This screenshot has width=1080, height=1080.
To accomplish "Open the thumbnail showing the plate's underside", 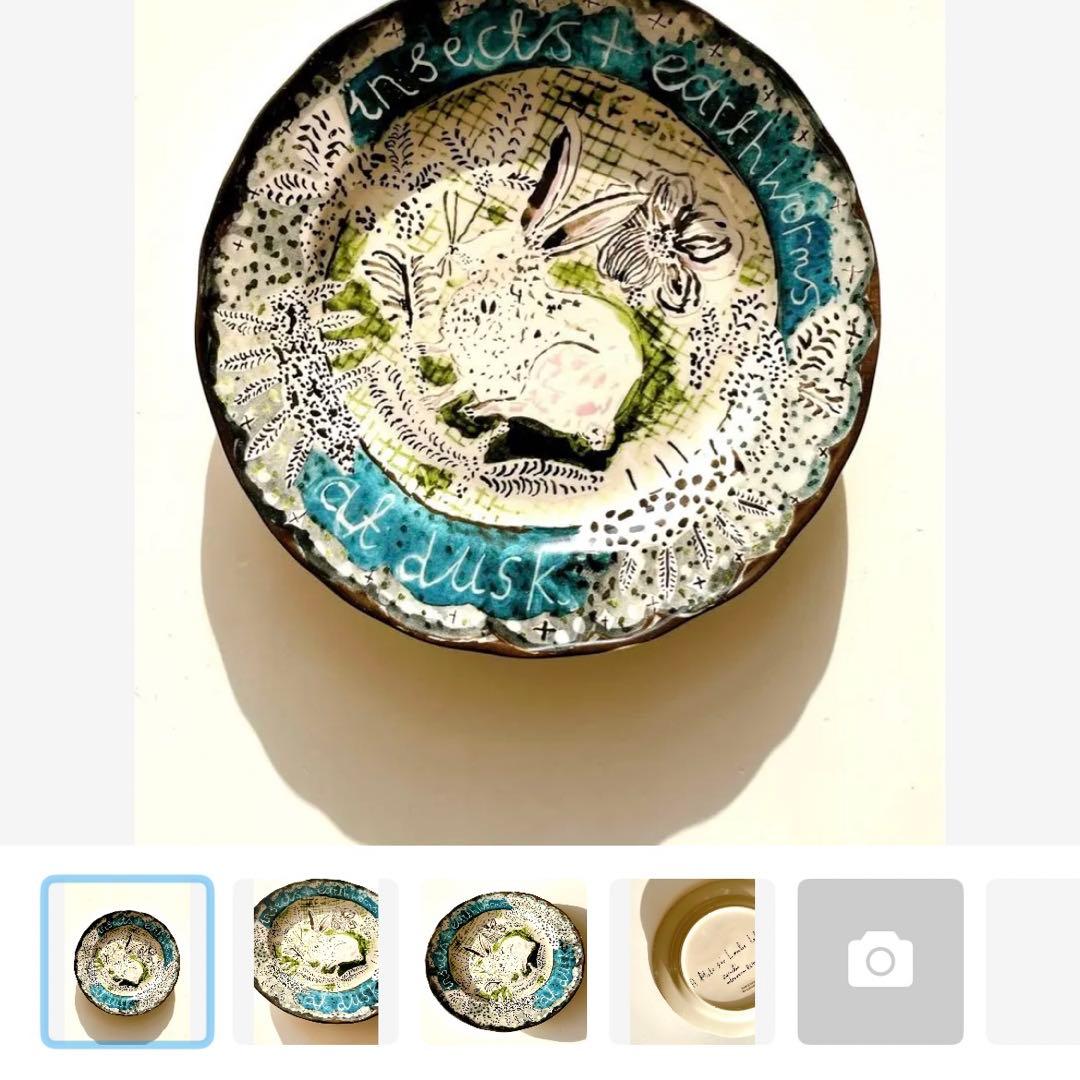I will [x=692, y=961].
